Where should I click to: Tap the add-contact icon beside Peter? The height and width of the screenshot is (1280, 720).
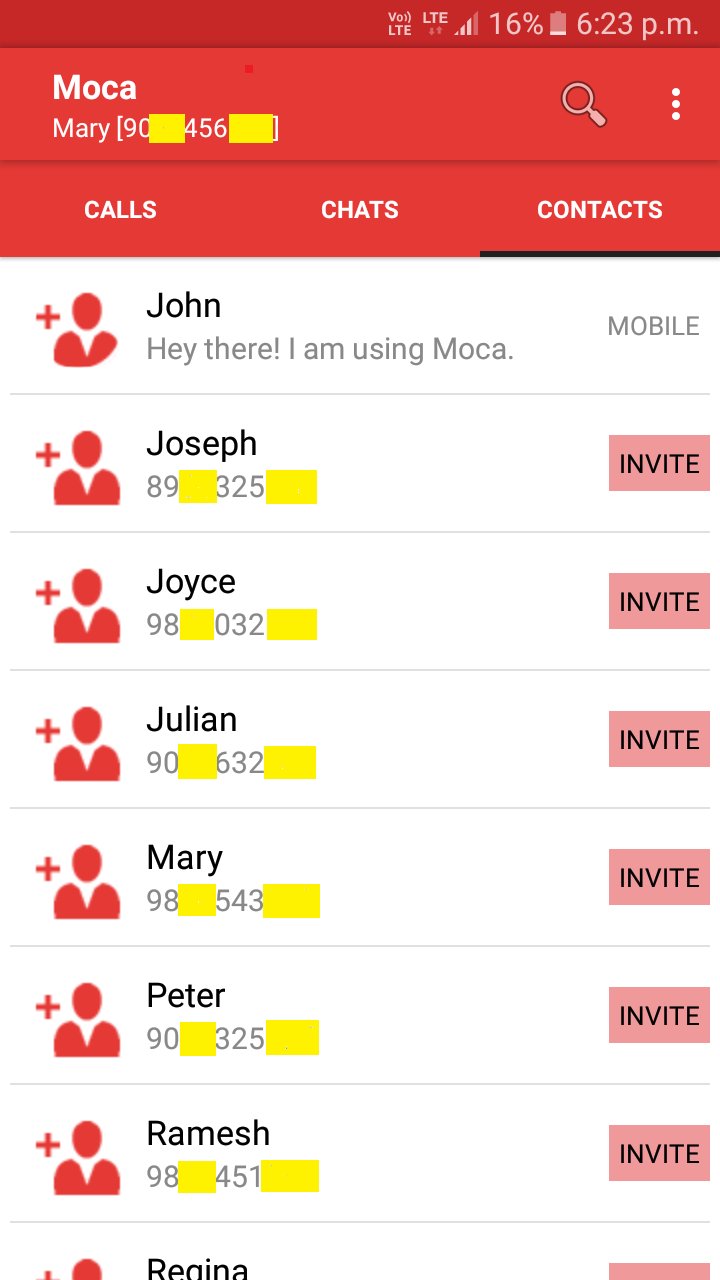[77, 1015]
